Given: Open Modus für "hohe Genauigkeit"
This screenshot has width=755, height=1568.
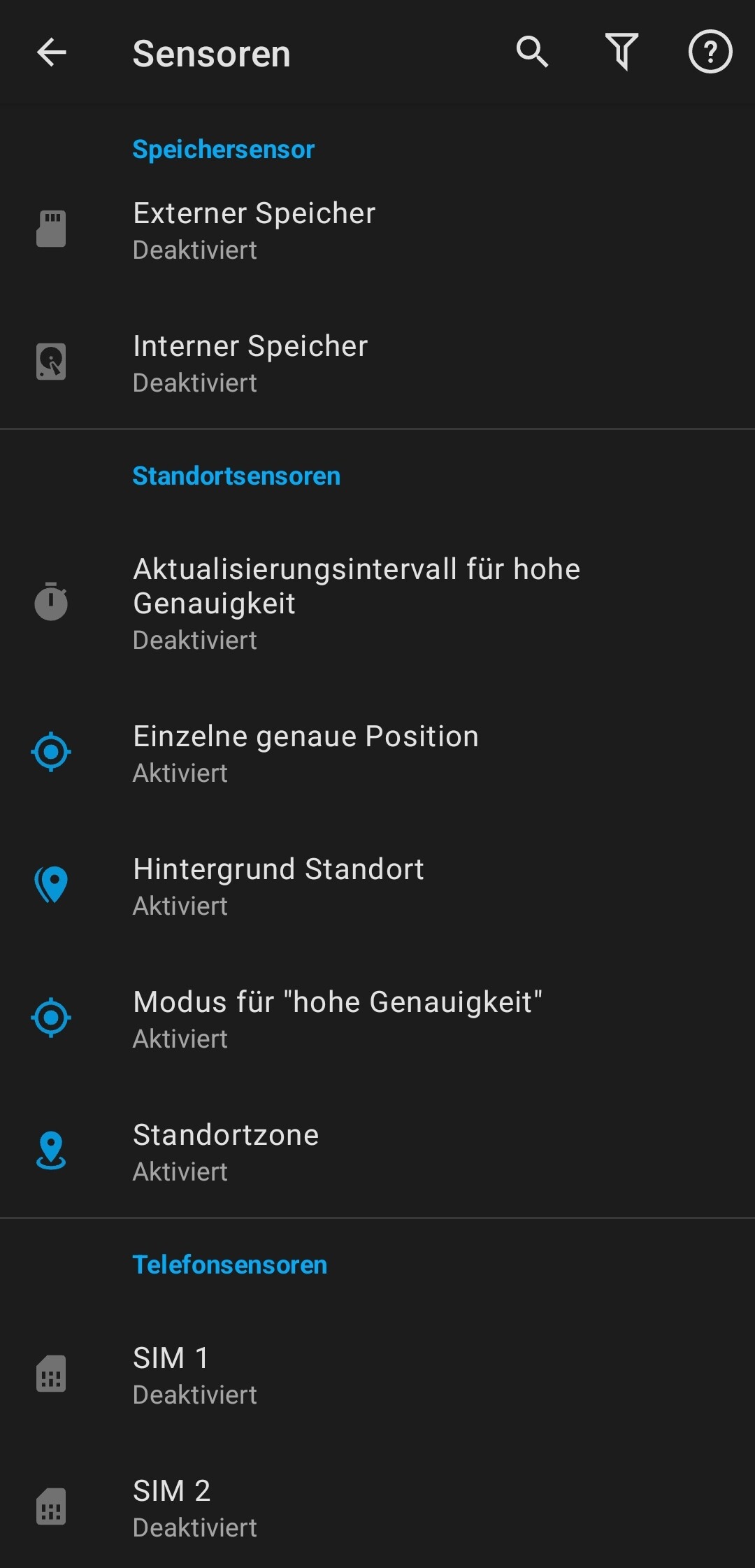Looking at the screenshot, I should click(377, 1019).
